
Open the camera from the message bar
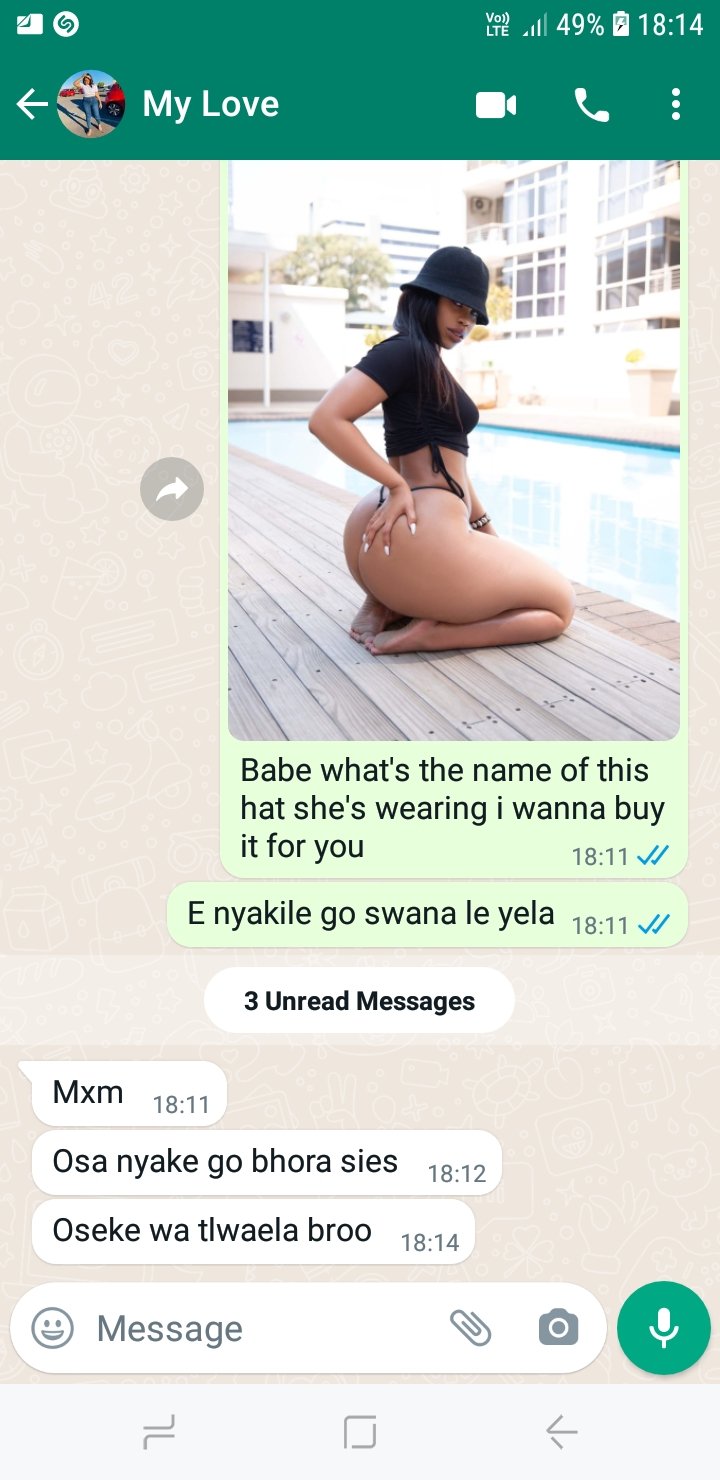pos(558,1328)
